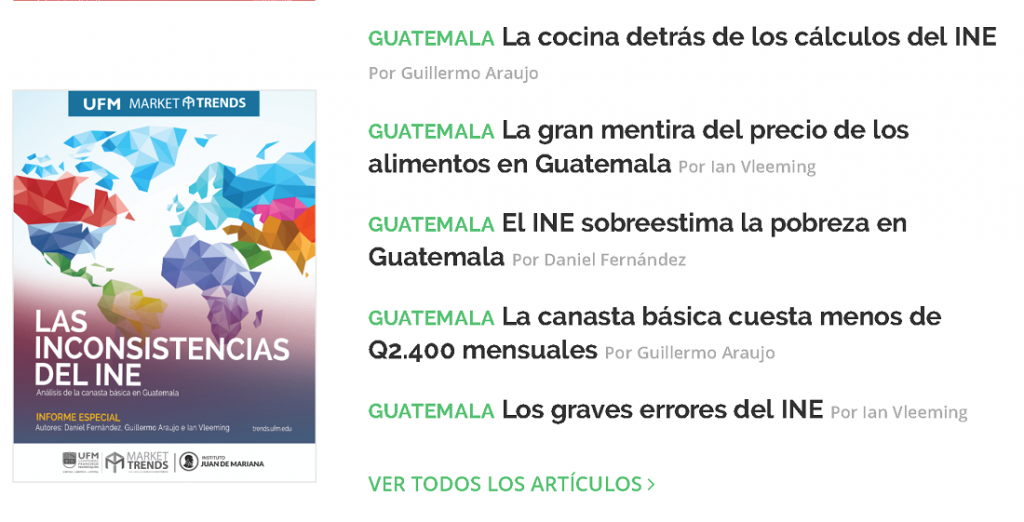Open El INE sobreestima la pobreza article
This screenshot has width=1024, height=522.
point(704,224)
